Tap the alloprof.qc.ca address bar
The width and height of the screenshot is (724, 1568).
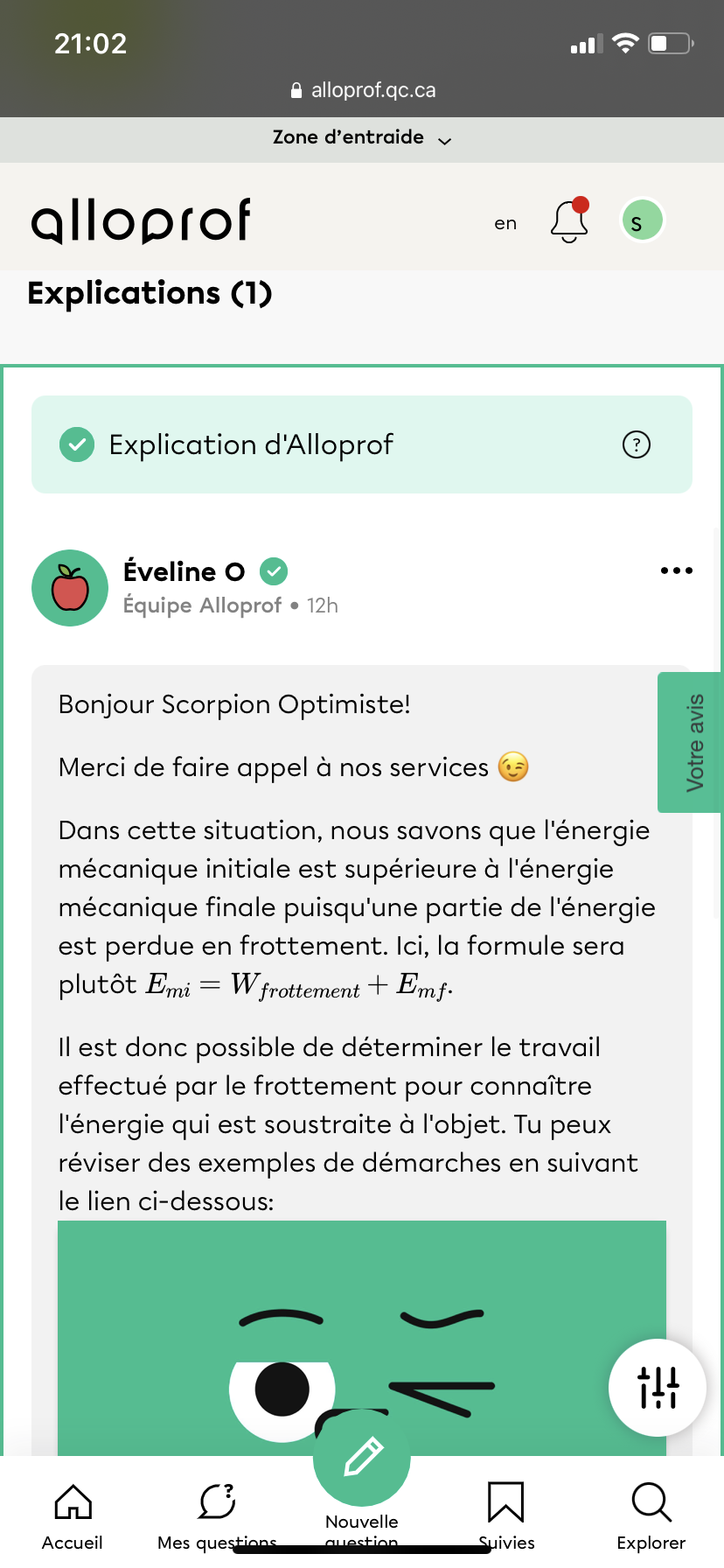[x=362, y=90]
